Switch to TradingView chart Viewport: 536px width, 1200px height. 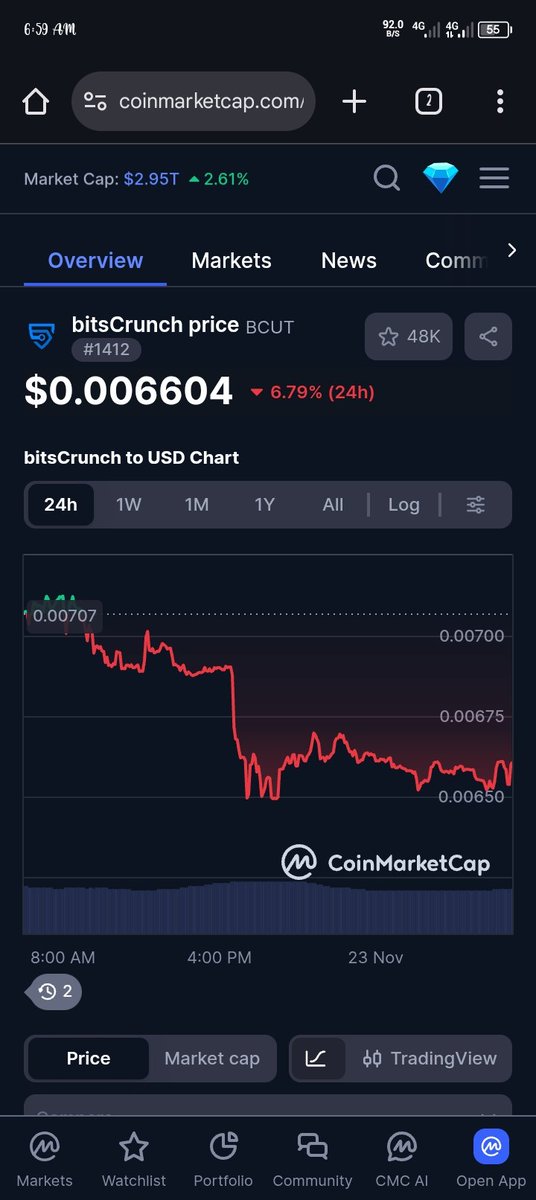(429, 1058)
